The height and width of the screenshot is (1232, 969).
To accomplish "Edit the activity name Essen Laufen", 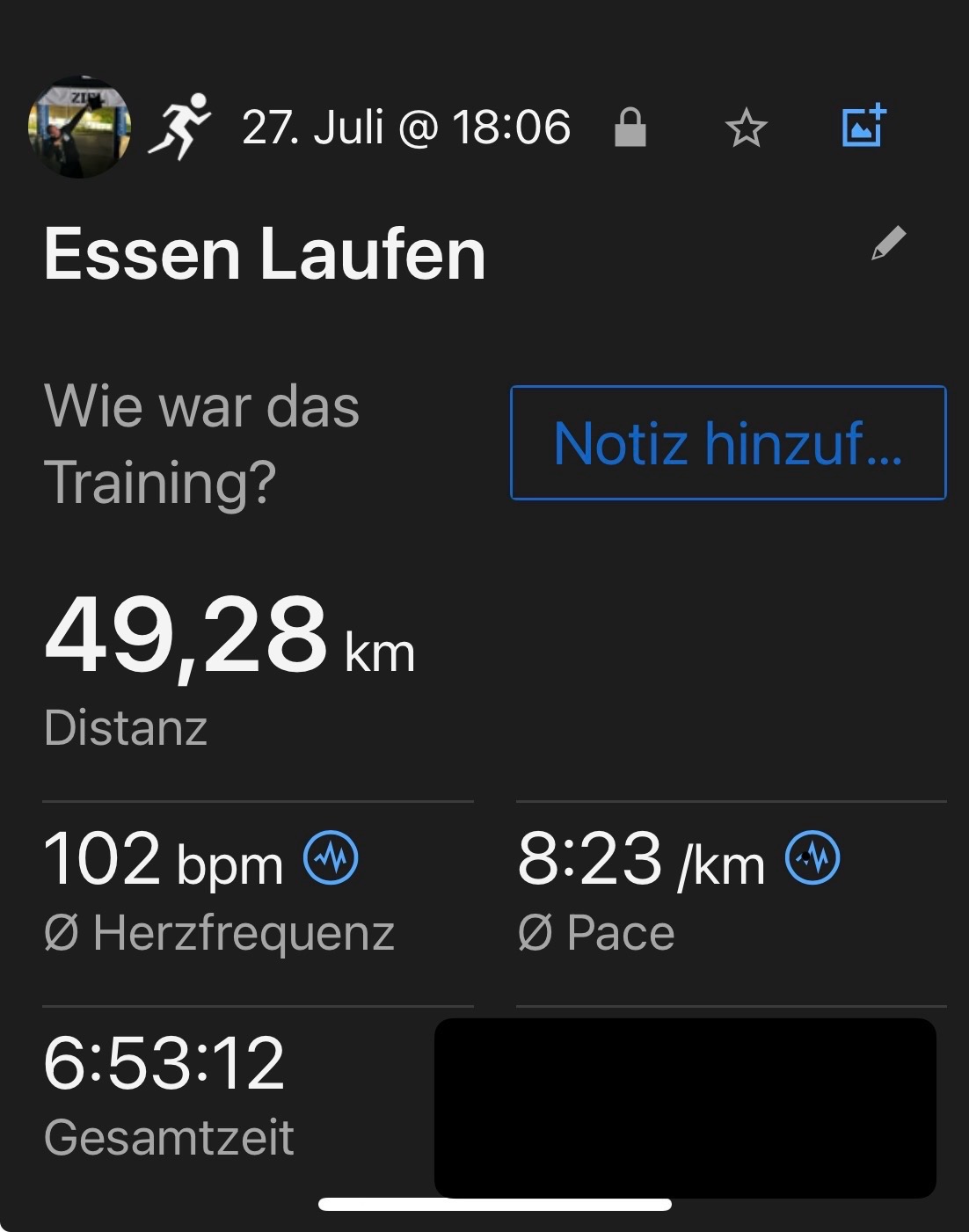I will 888,244.
